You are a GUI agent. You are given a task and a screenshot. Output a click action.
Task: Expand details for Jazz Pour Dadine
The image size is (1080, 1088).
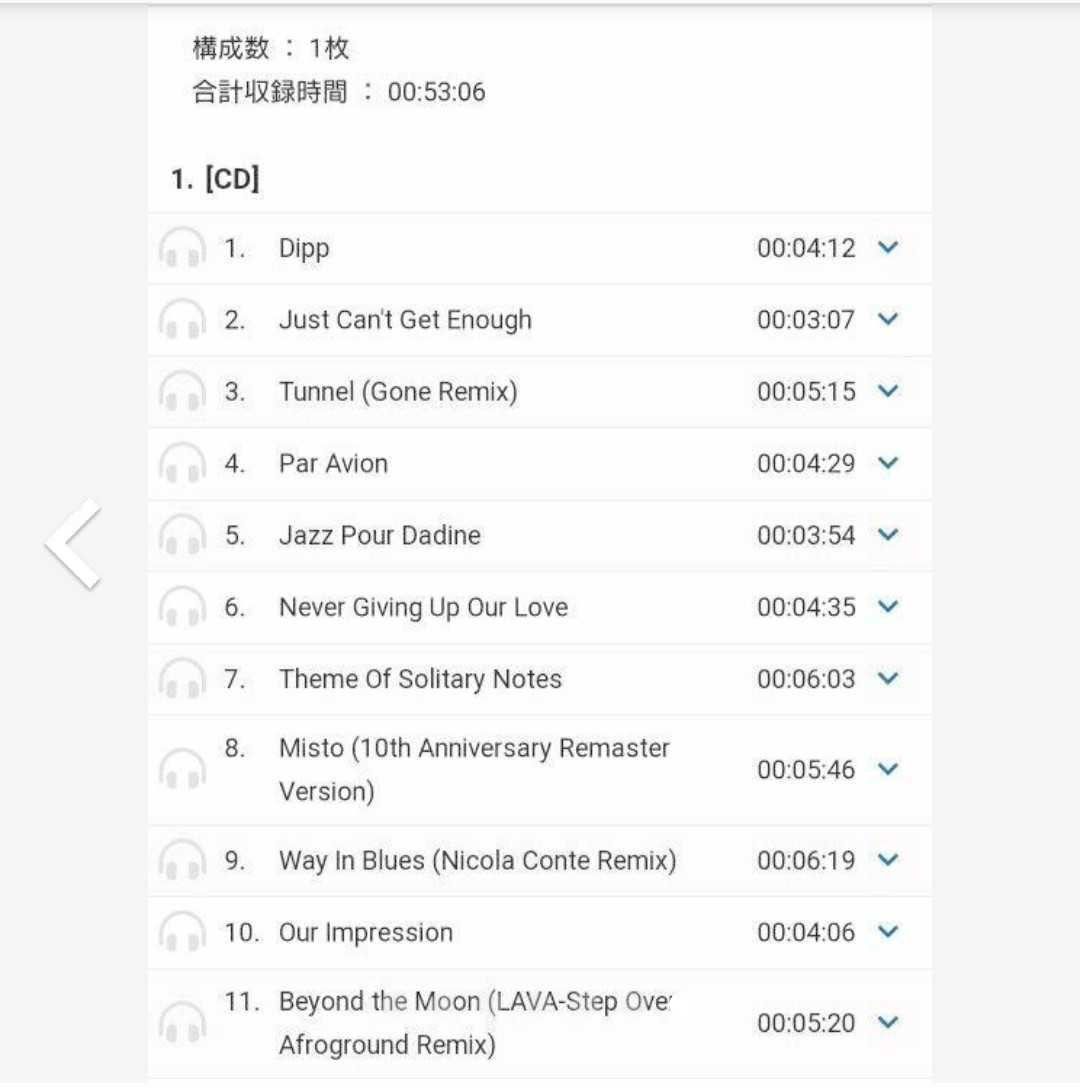[888, 535]
